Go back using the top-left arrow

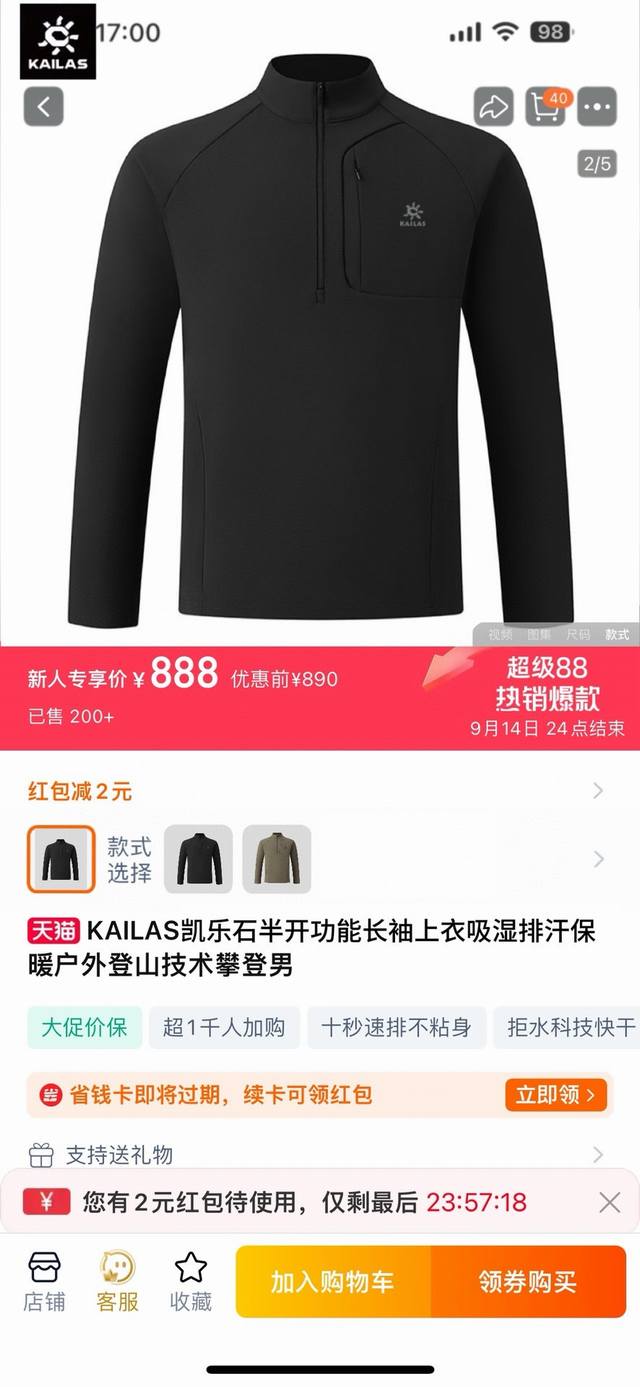pyautogui.click(x=44, y=106)
